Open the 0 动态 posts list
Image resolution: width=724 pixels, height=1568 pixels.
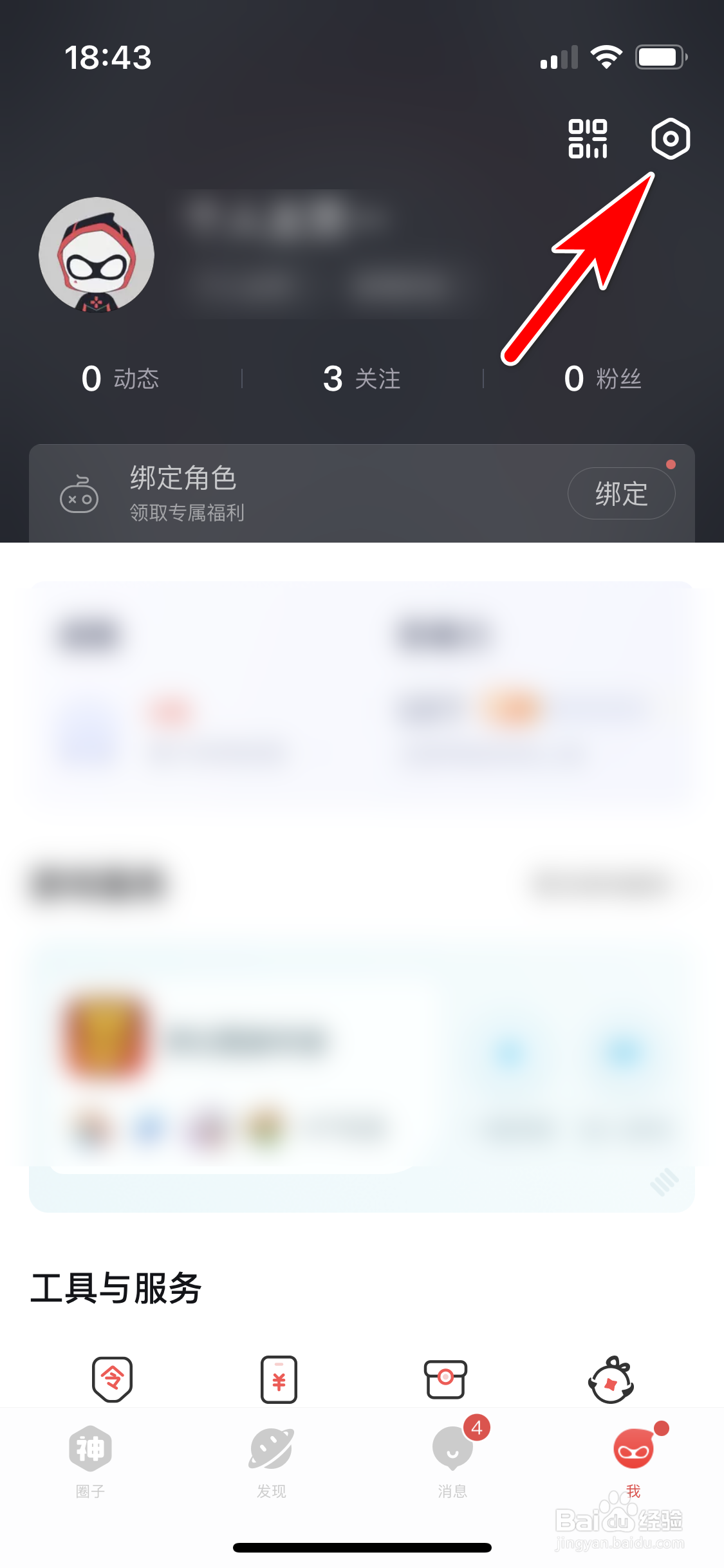click(x=122, y=378)
